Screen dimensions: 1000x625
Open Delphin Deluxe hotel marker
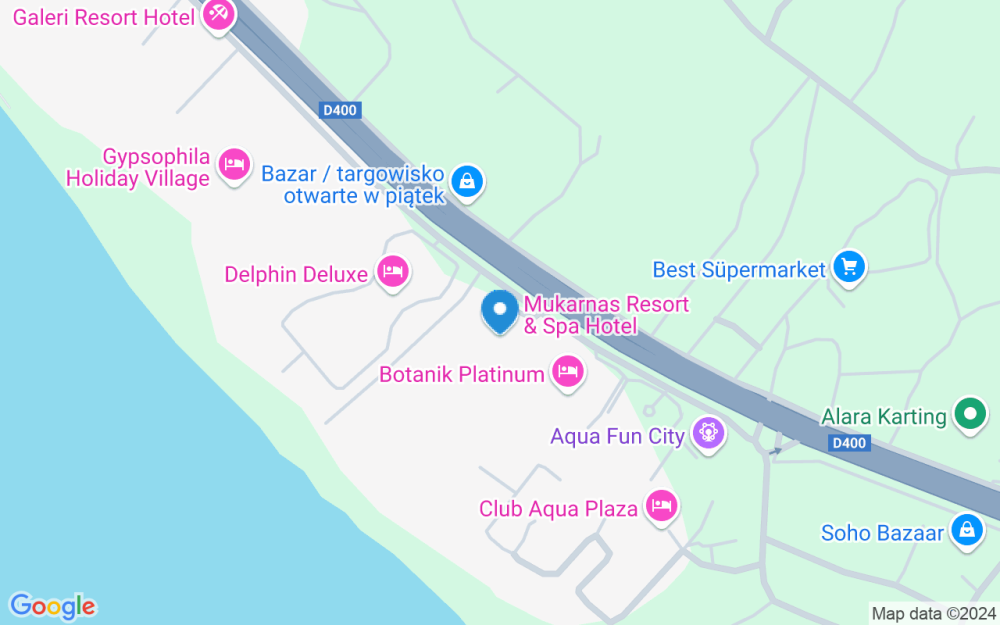pyautogui.click(x=393, y=271)
